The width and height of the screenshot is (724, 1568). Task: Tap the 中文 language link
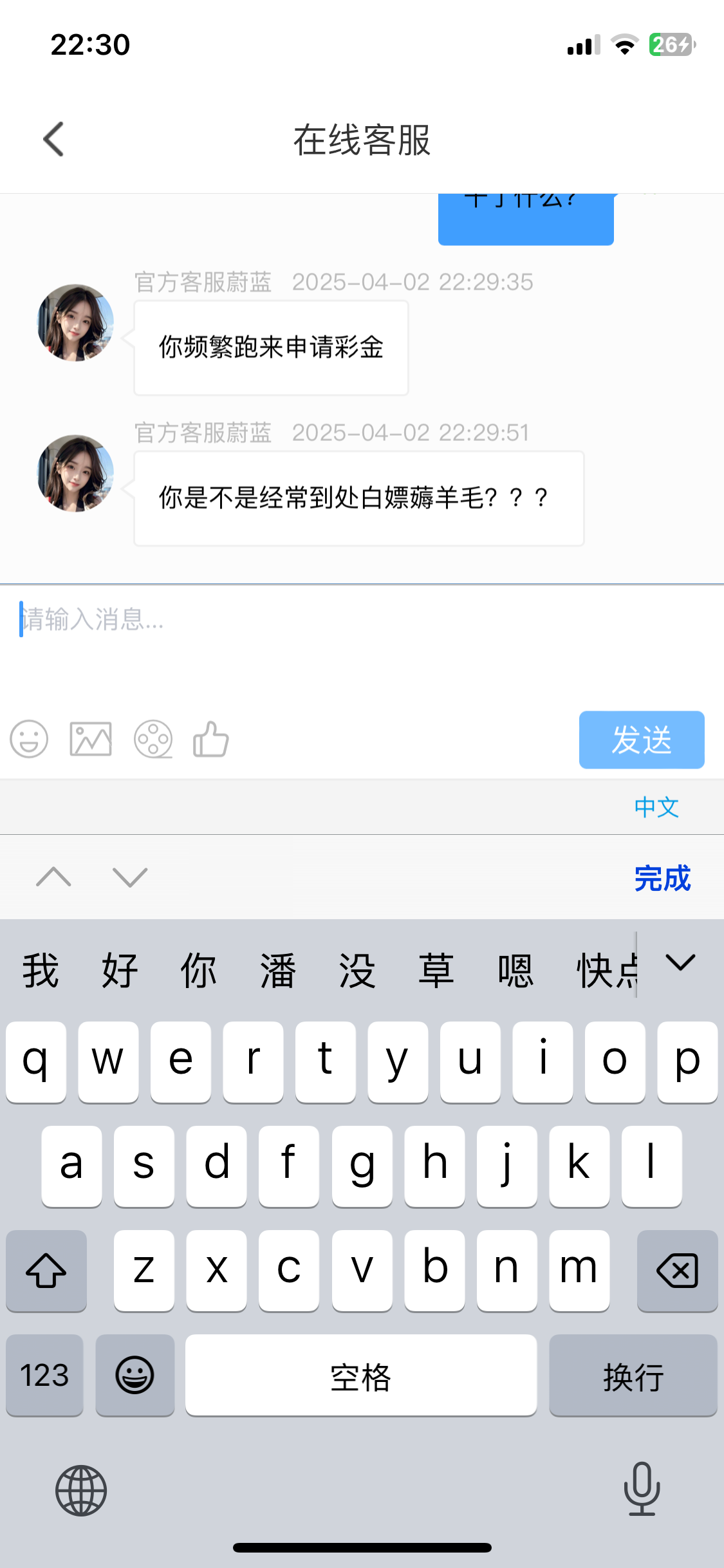pos(656,807)
